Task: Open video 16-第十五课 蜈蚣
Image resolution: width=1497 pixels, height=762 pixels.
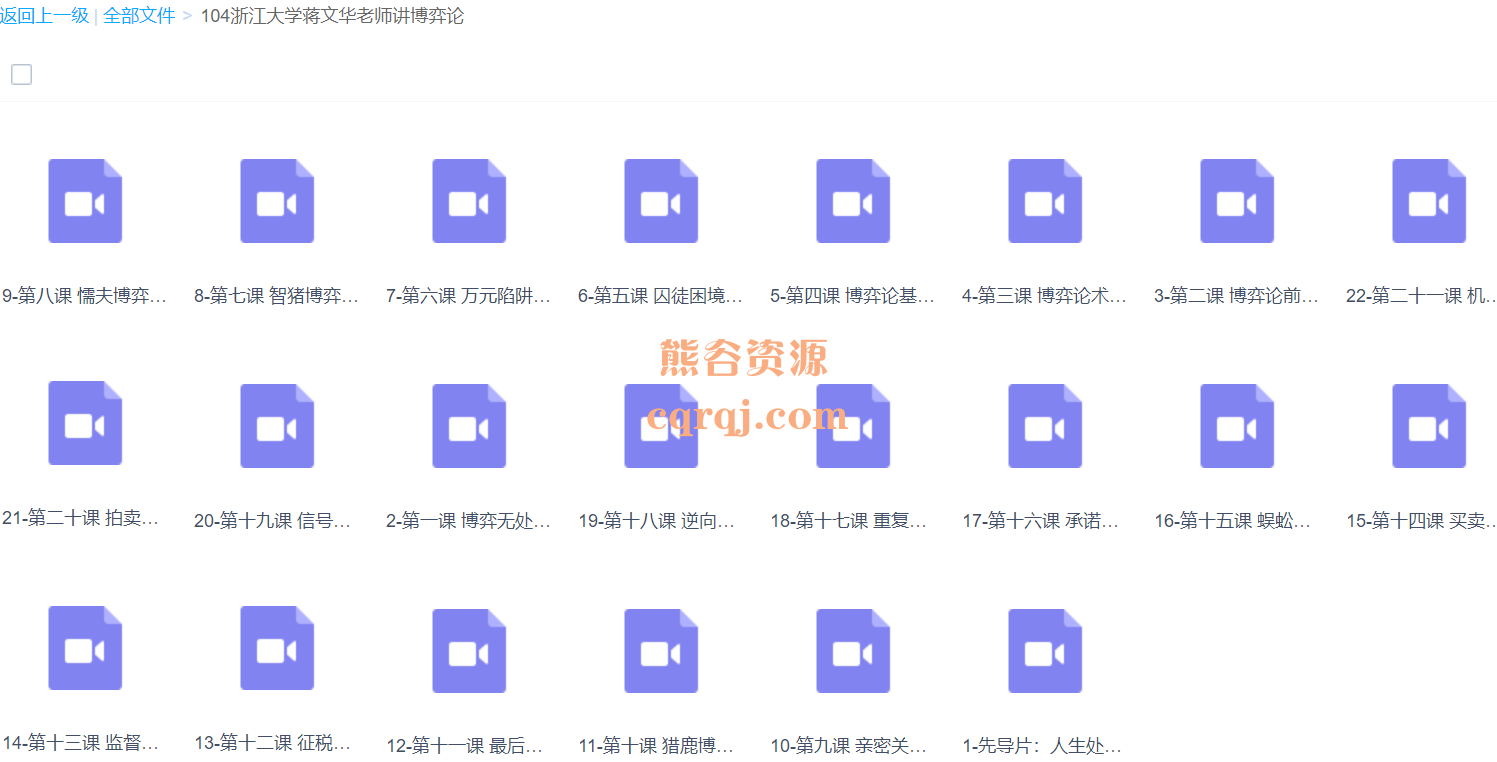Action: tap(1237, 426)
